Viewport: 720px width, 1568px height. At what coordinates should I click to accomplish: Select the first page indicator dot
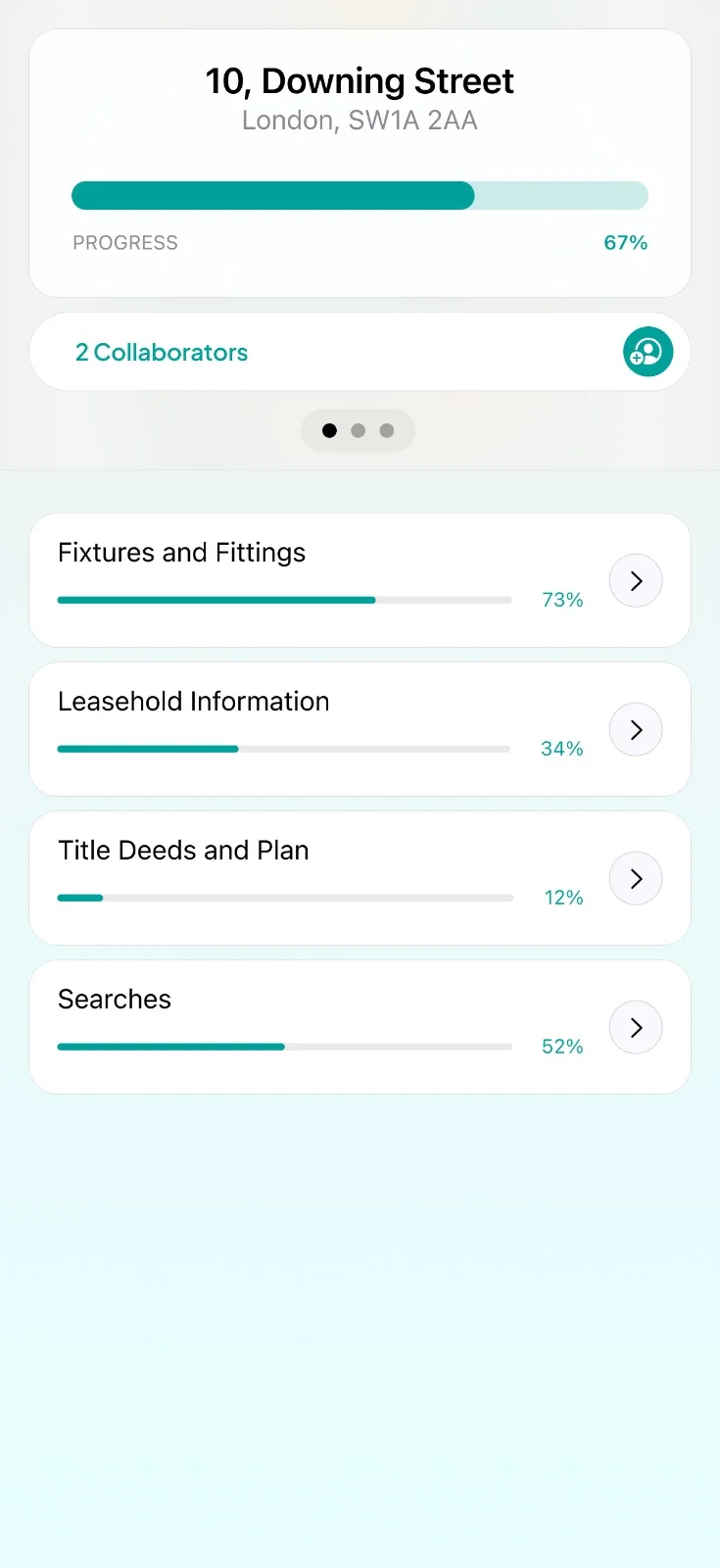point(329,429)
